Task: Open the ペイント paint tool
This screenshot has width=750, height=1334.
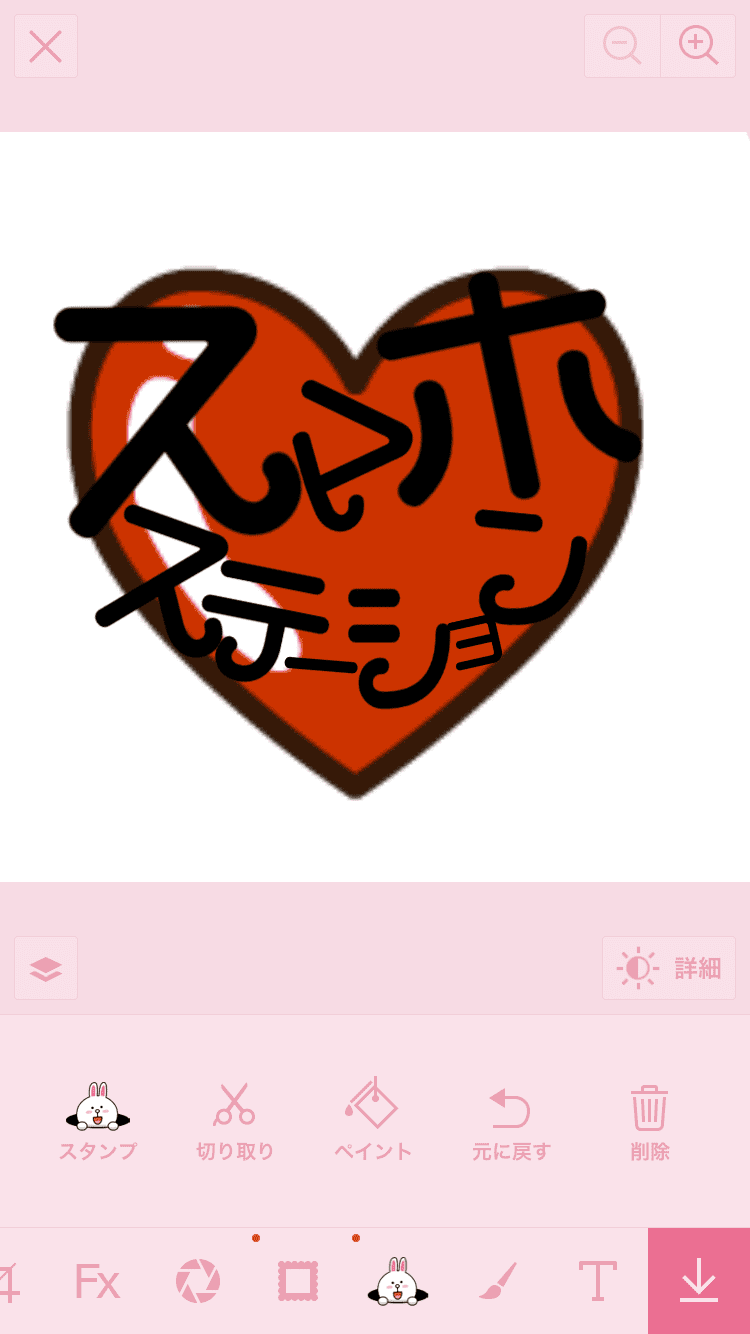Action: (x=372, y=1120)
